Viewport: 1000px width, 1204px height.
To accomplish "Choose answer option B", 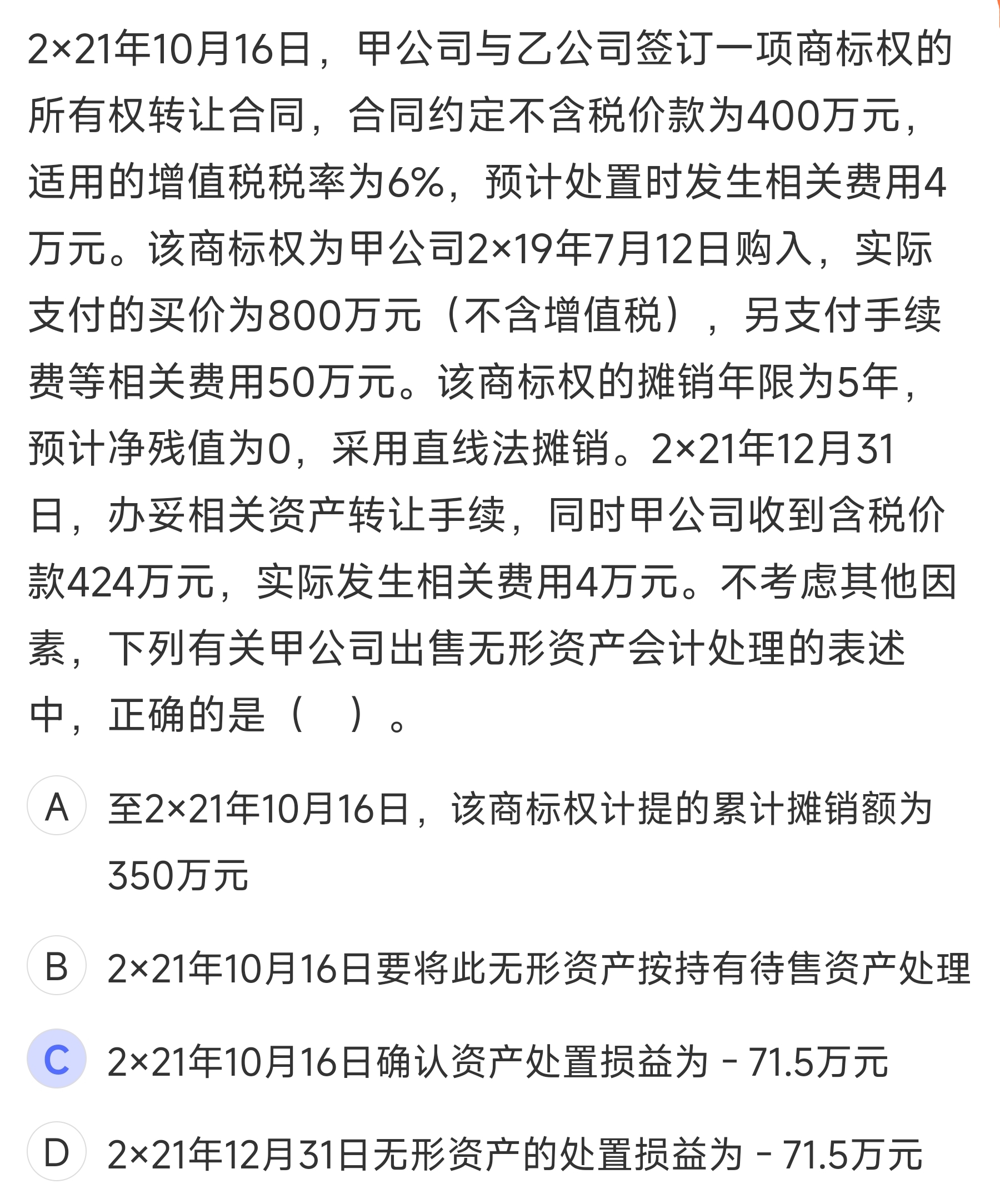I will pyautogui.click(x=57, y=966).
